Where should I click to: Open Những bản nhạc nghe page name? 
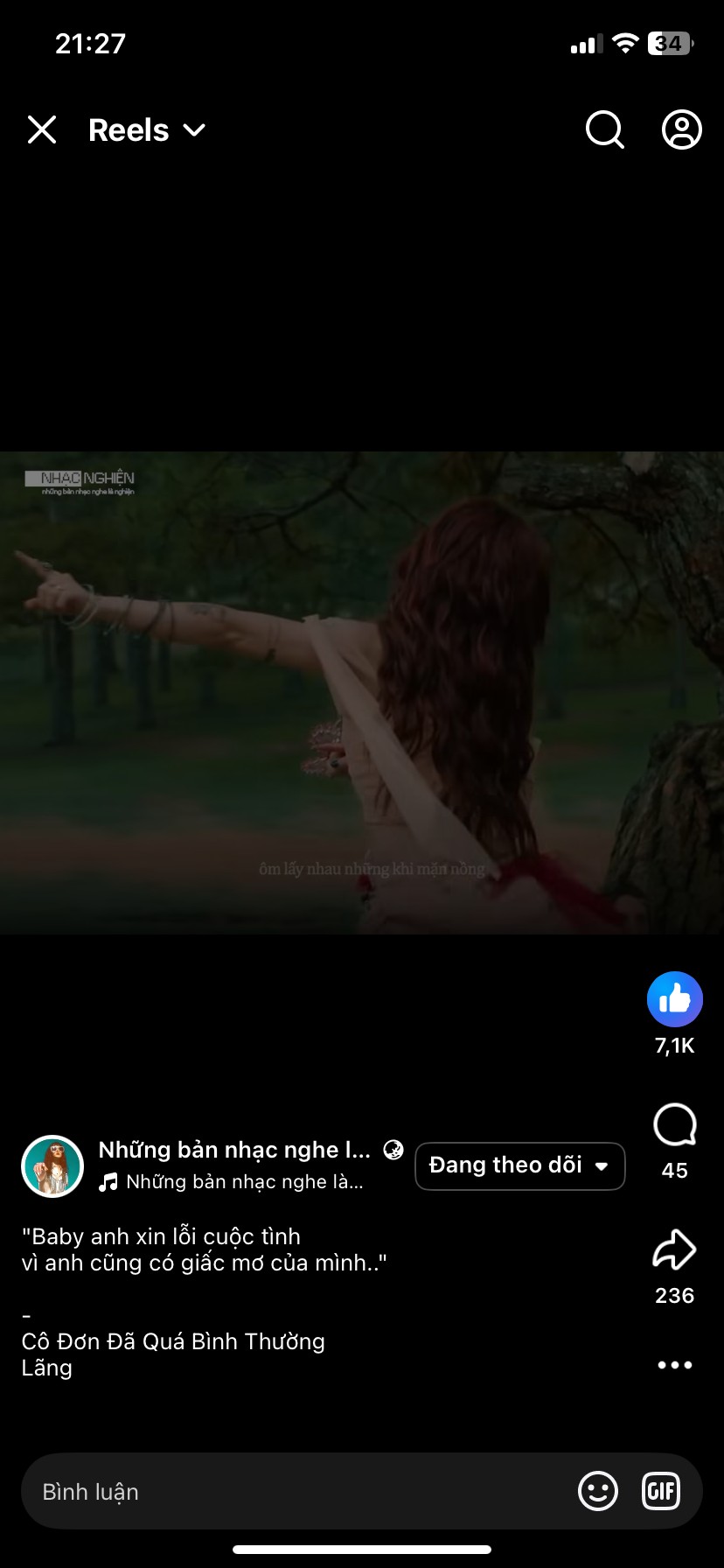(x=234, y=1150)
